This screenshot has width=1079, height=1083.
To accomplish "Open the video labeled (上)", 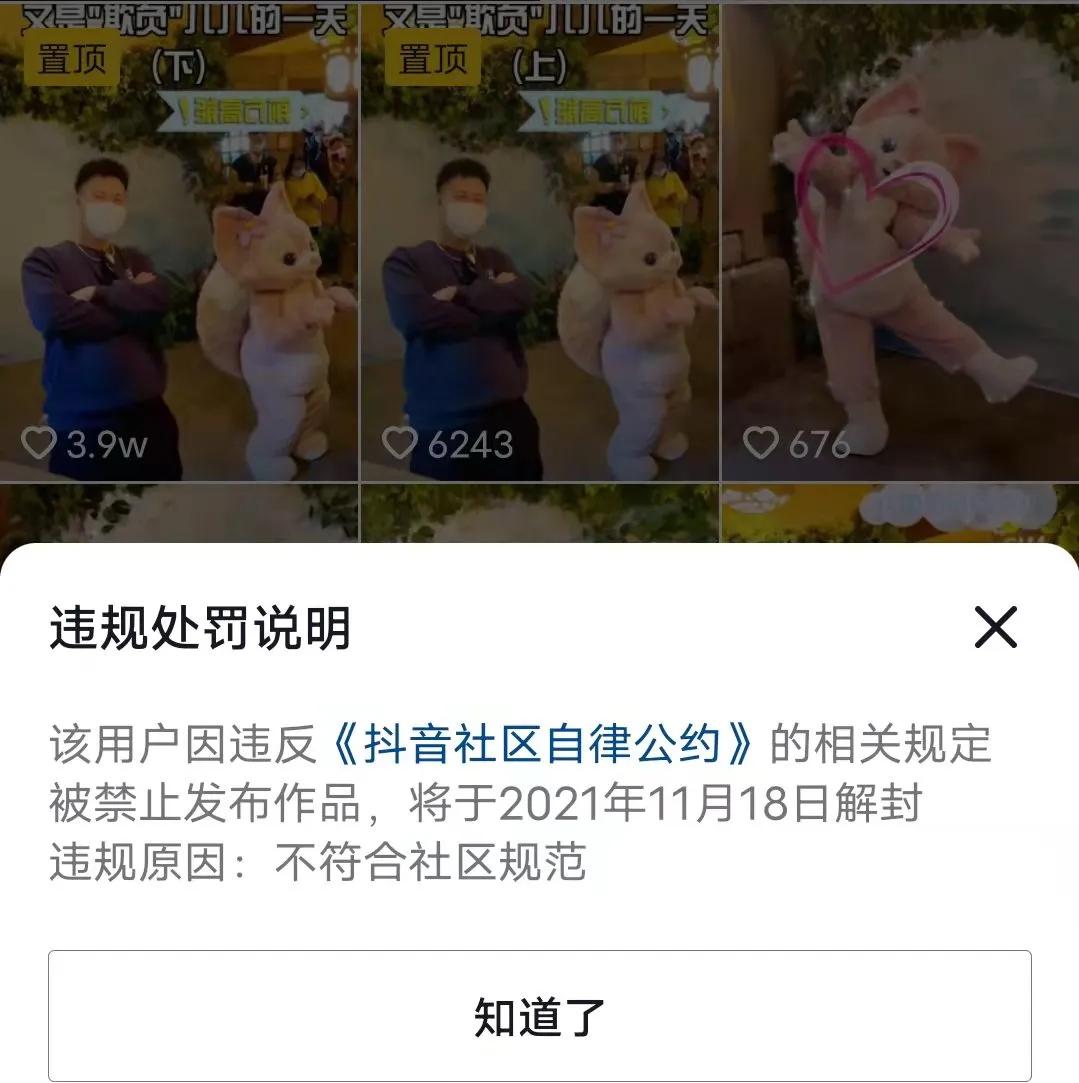I will 540,250.
